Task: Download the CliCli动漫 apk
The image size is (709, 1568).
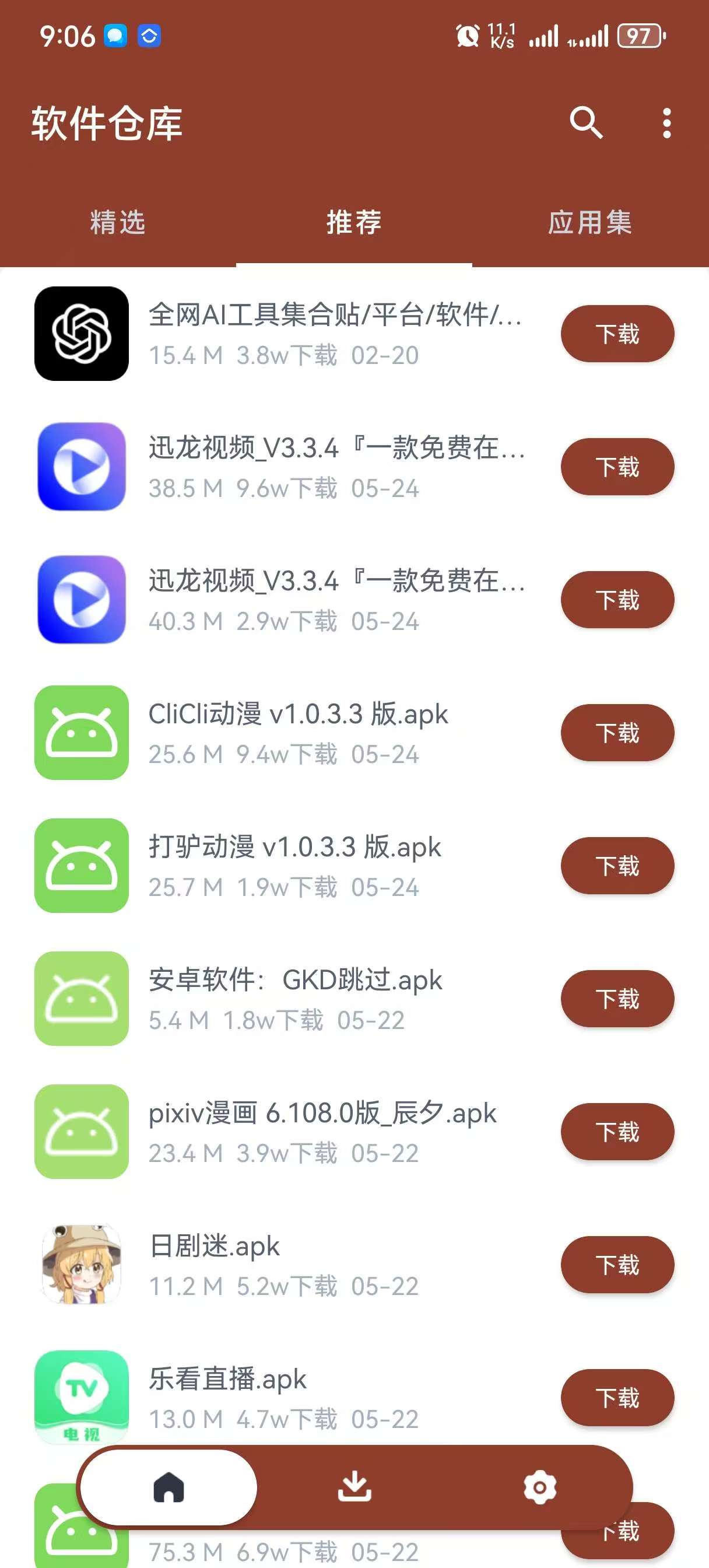Action: pos(616,733)
